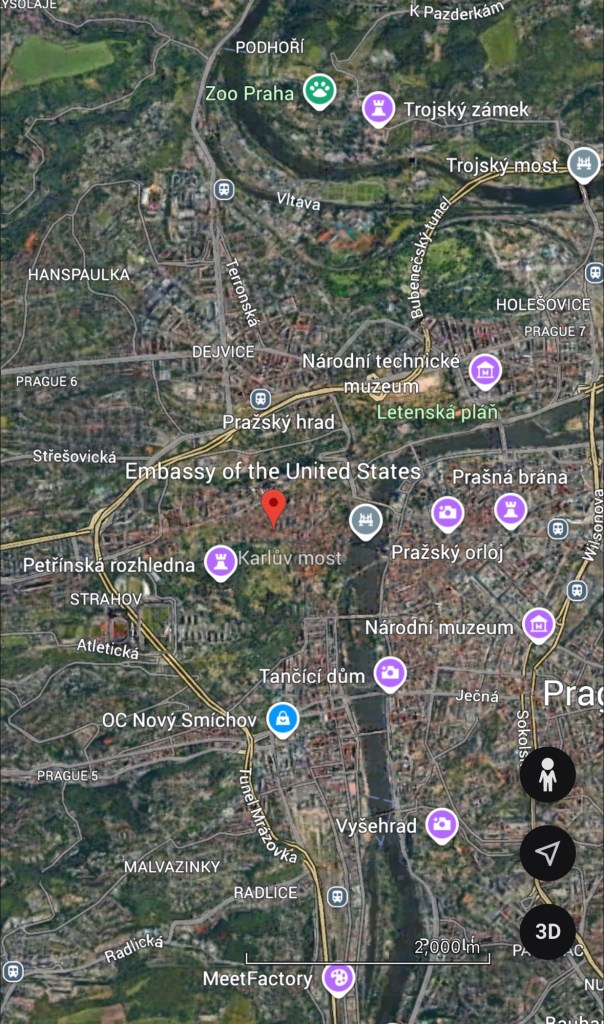
Task: Select the Zoo Praha marker
Action: (320, 91)
